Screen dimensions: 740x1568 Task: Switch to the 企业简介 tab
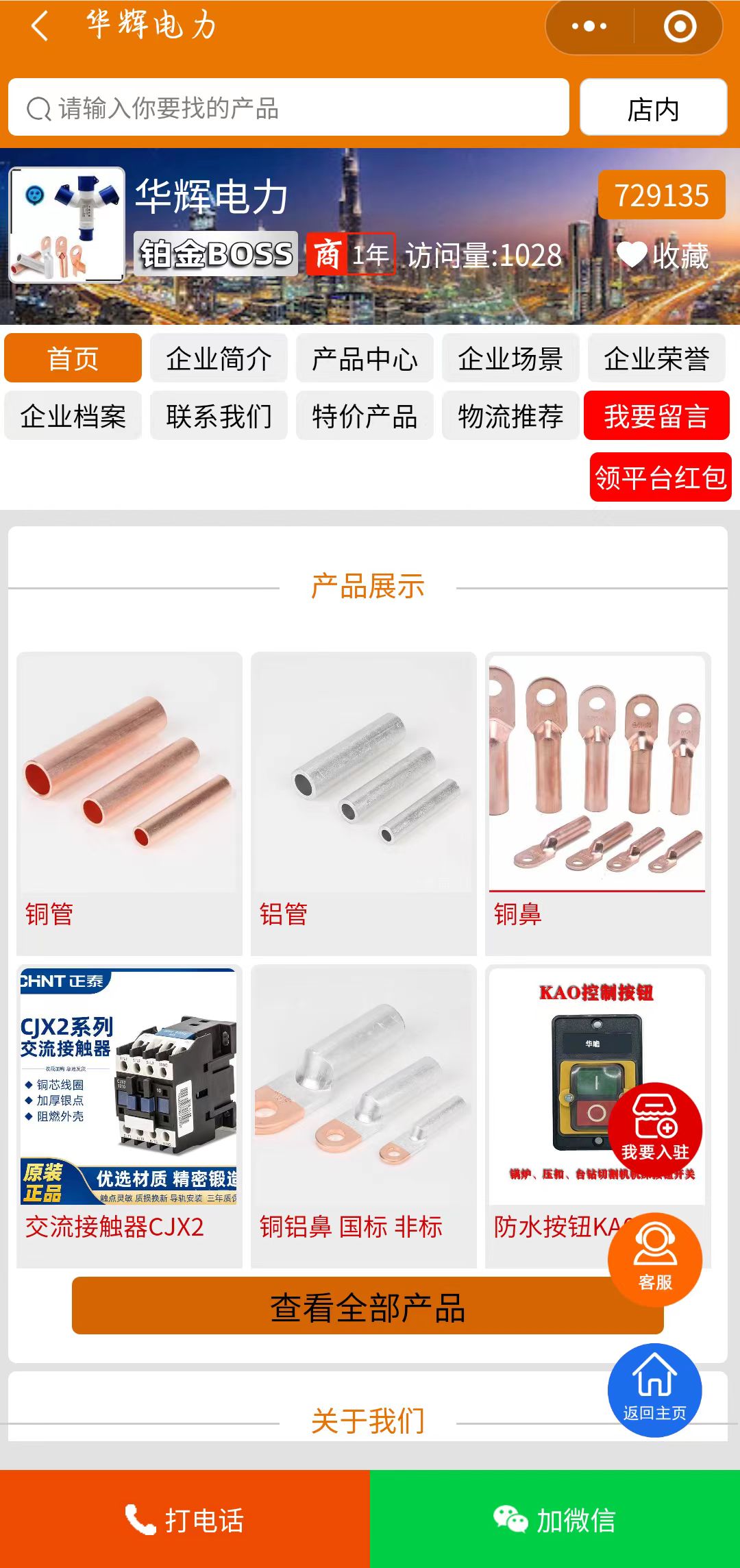(x=219, y=358)
